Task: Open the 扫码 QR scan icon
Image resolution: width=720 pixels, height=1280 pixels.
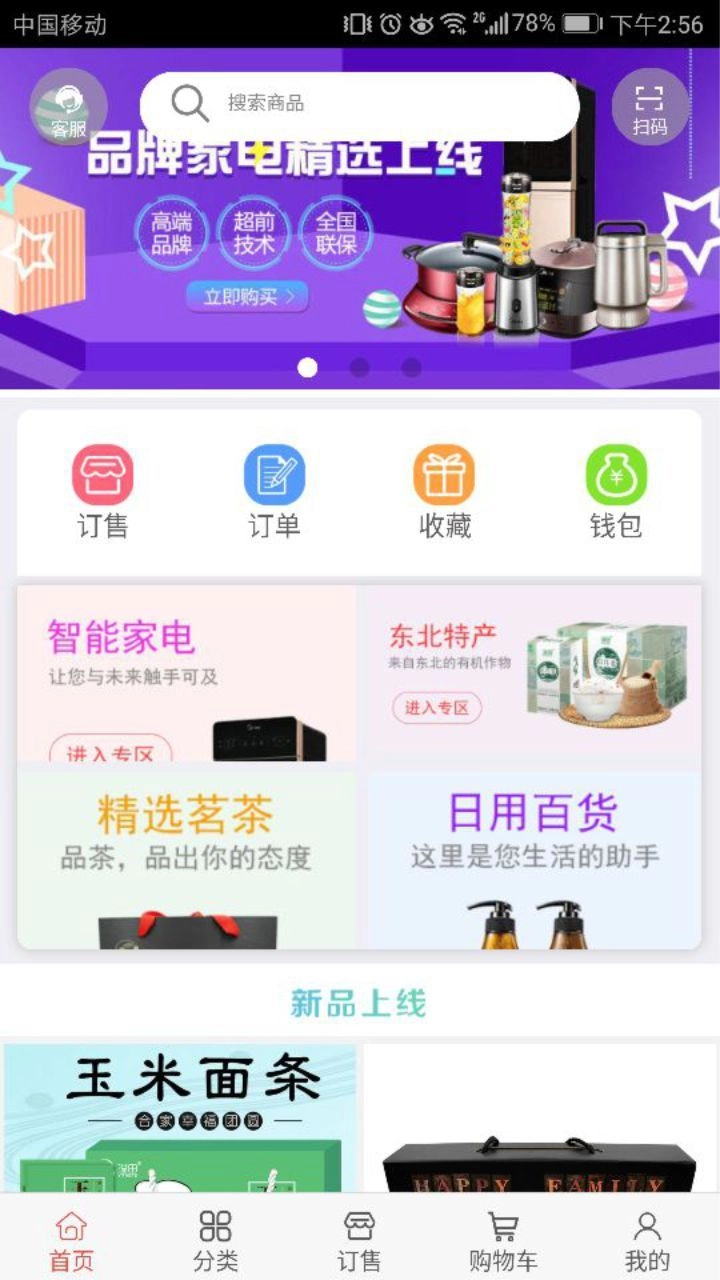Action: (x=651, y=107)
